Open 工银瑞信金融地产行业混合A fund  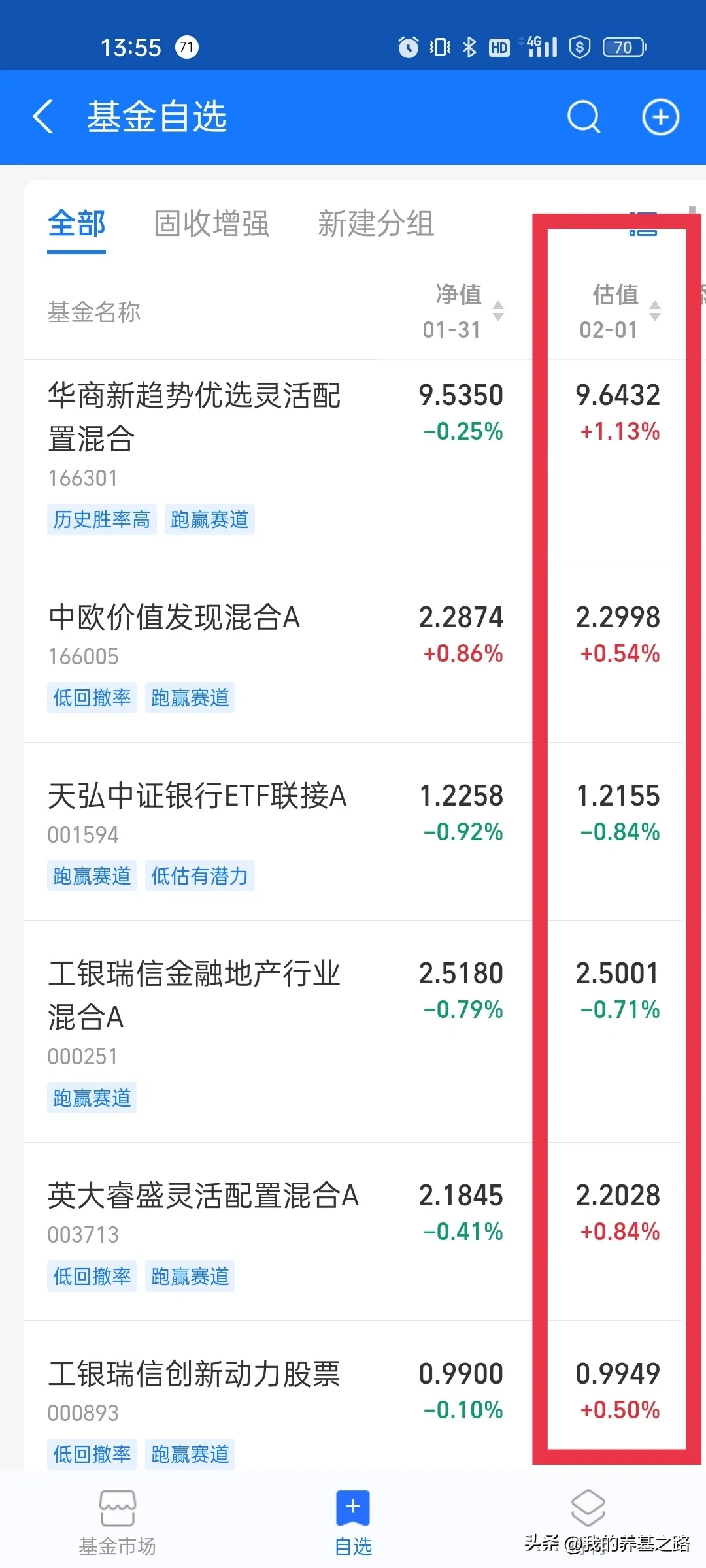pos(194,995)
